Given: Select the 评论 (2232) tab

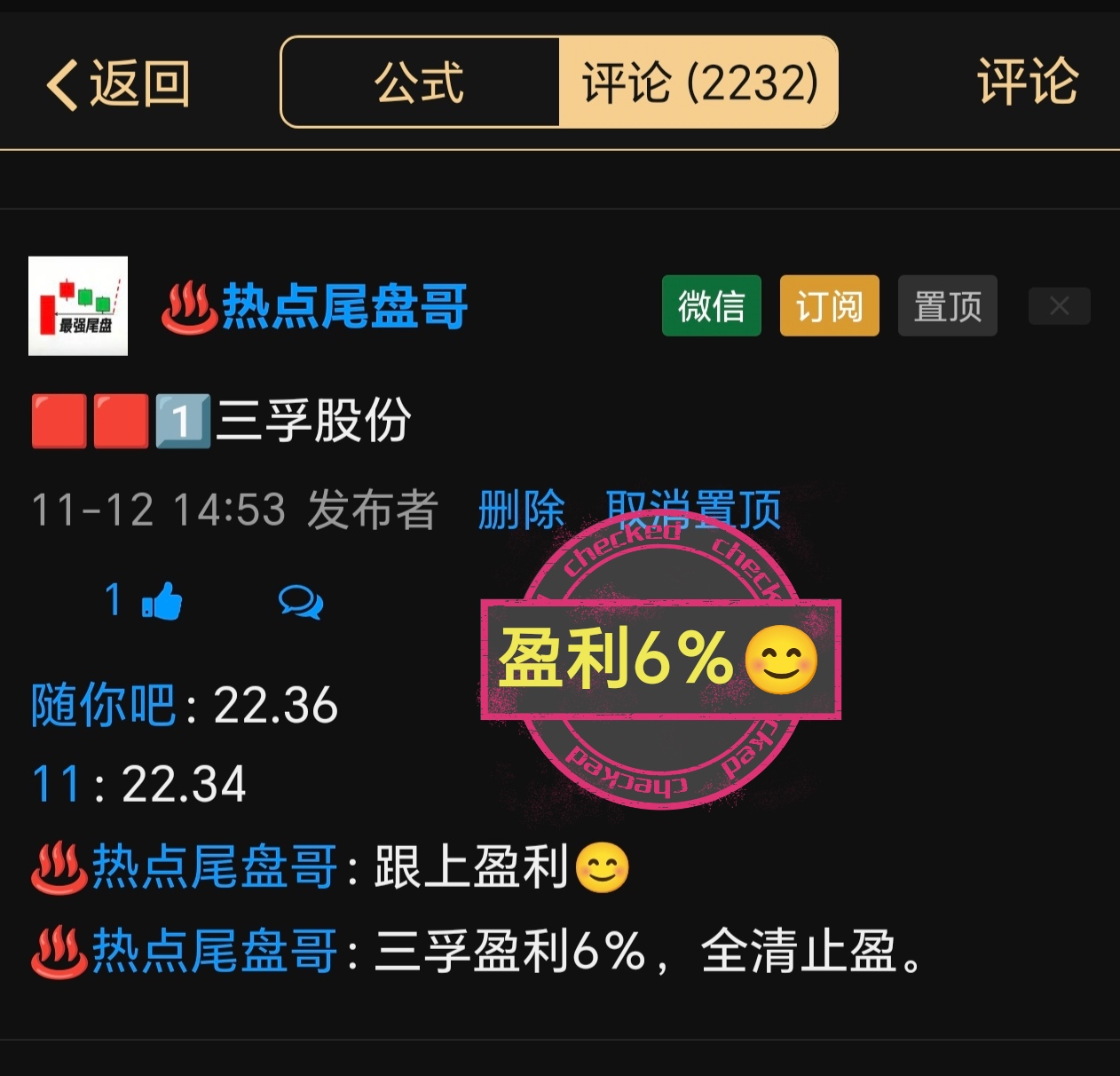Looking at the screenshot, I should [x=698, y=83].
